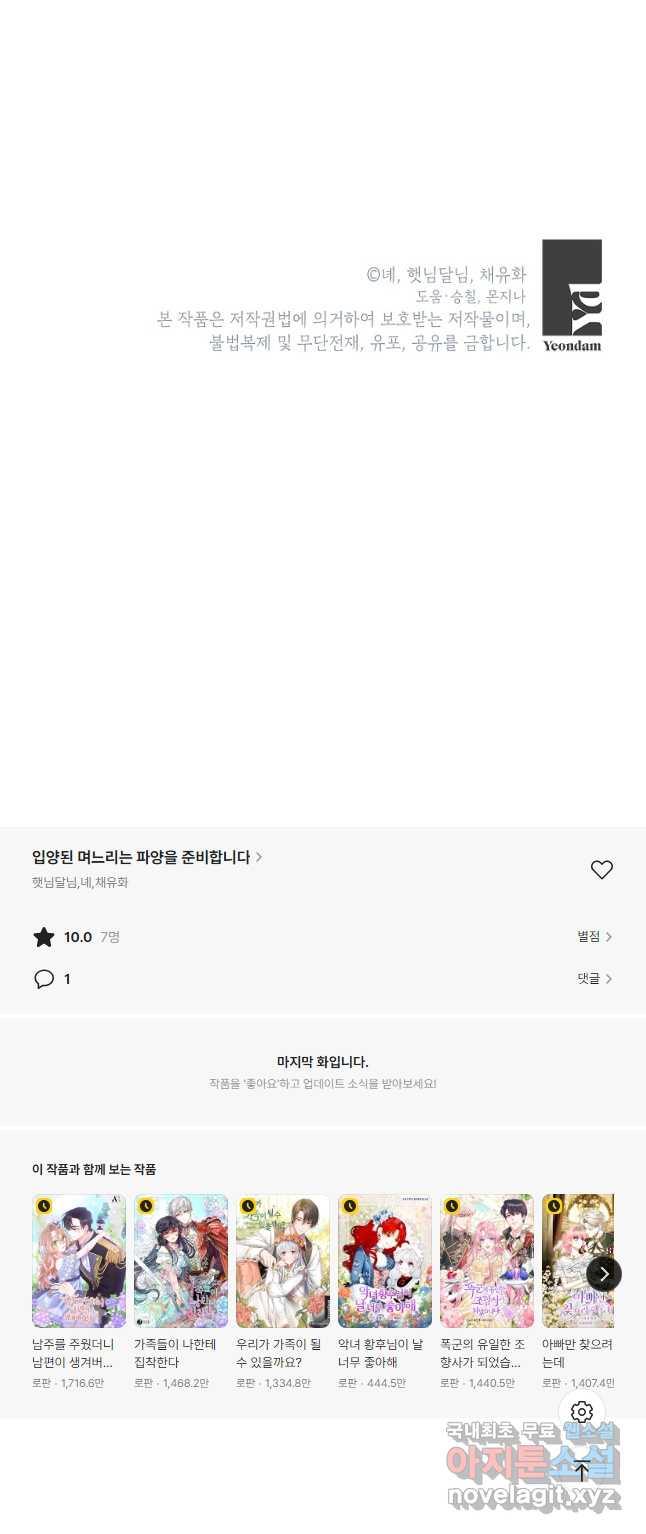Screen dimensions: 646x1534
Task: Show next recommended titles with arrow
Action: coord(604,1273)
